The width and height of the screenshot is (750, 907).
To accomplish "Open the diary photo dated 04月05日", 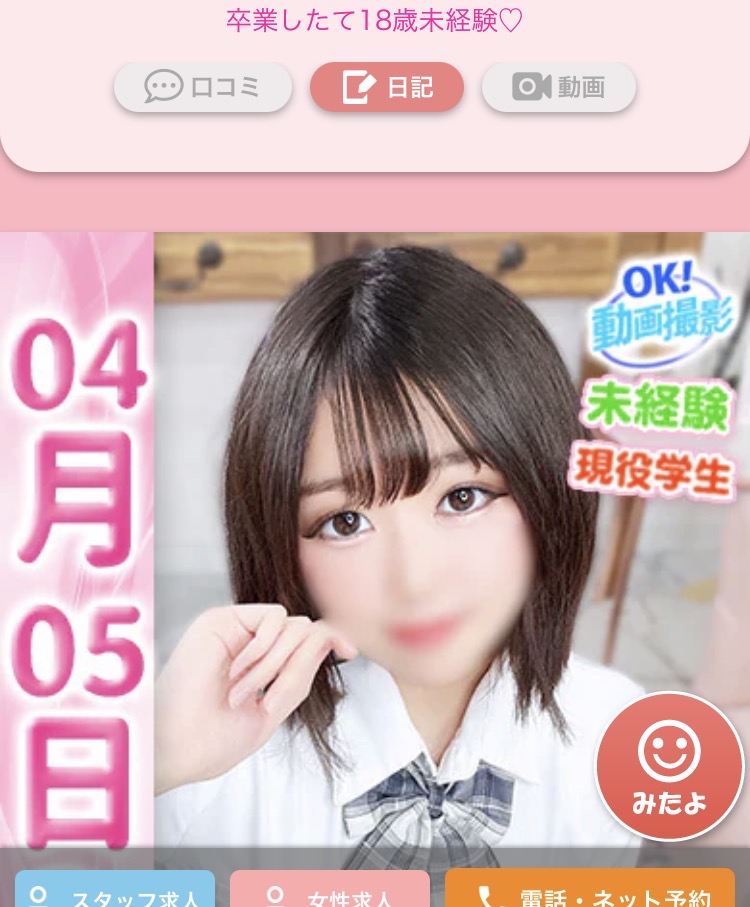I will (400, 540).
